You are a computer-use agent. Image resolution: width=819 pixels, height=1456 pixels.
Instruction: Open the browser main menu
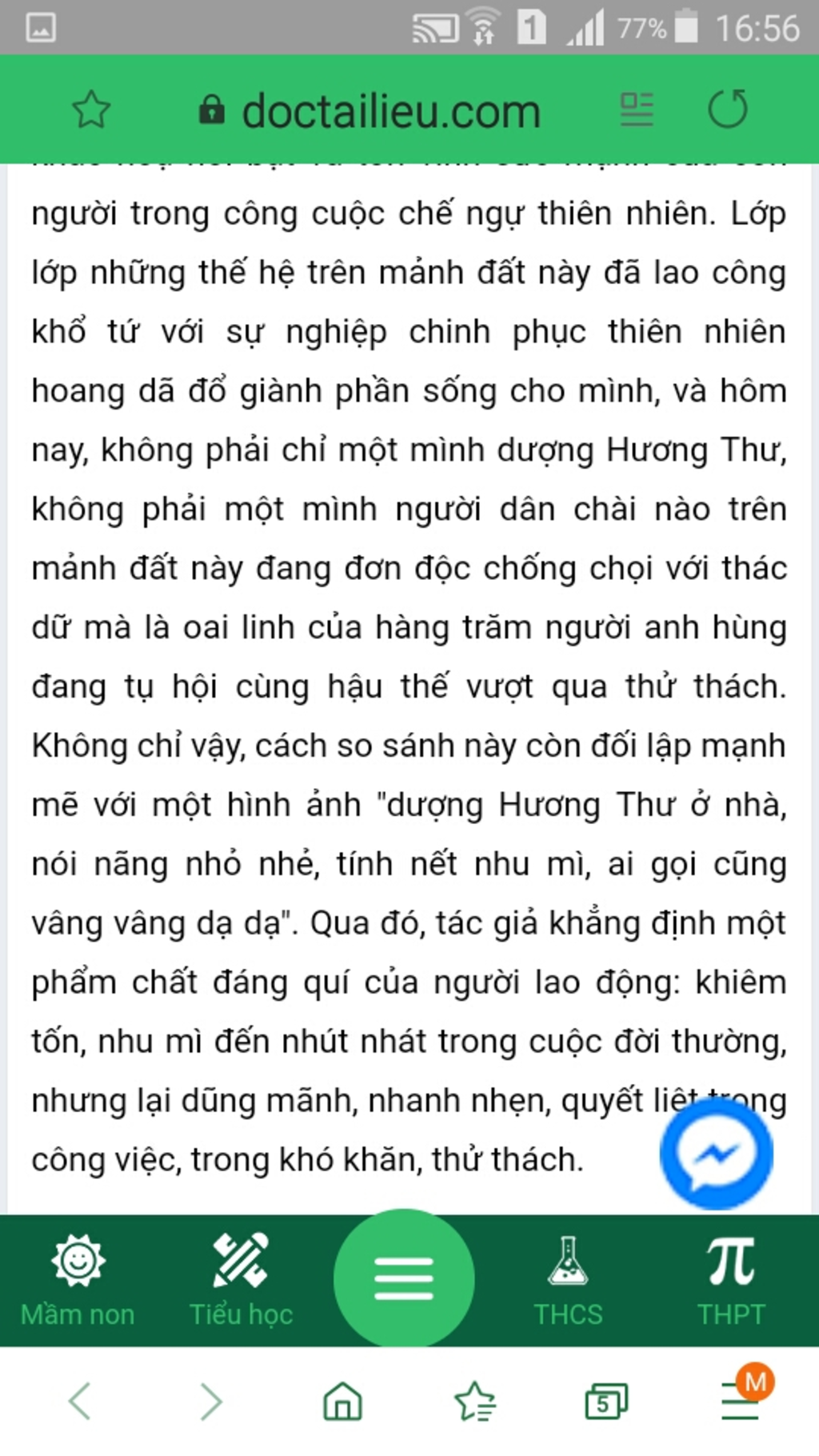tap(741, 1400)
